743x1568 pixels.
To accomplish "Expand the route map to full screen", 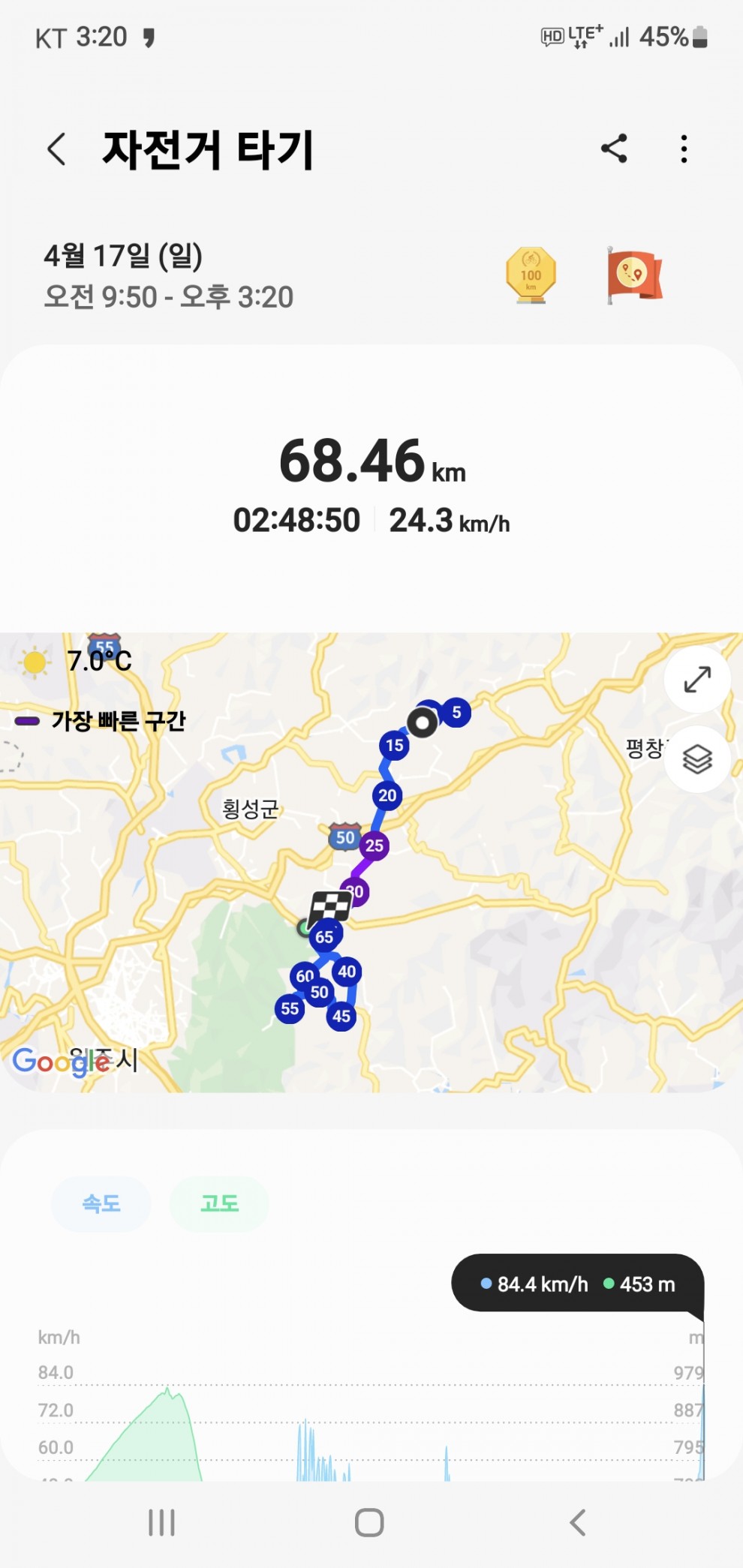I will coord(697,680).
